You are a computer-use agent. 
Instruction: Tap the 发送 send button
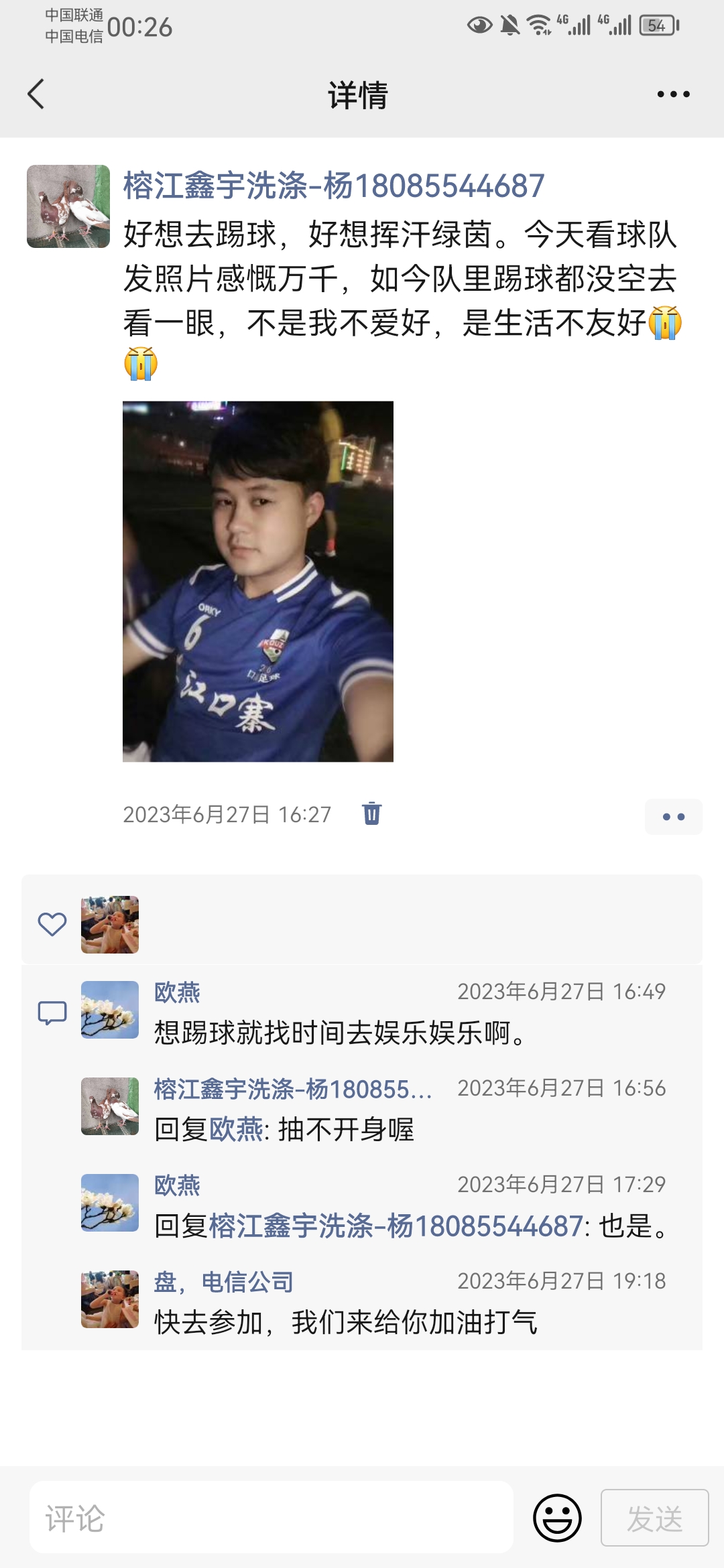click(655, 1518)
